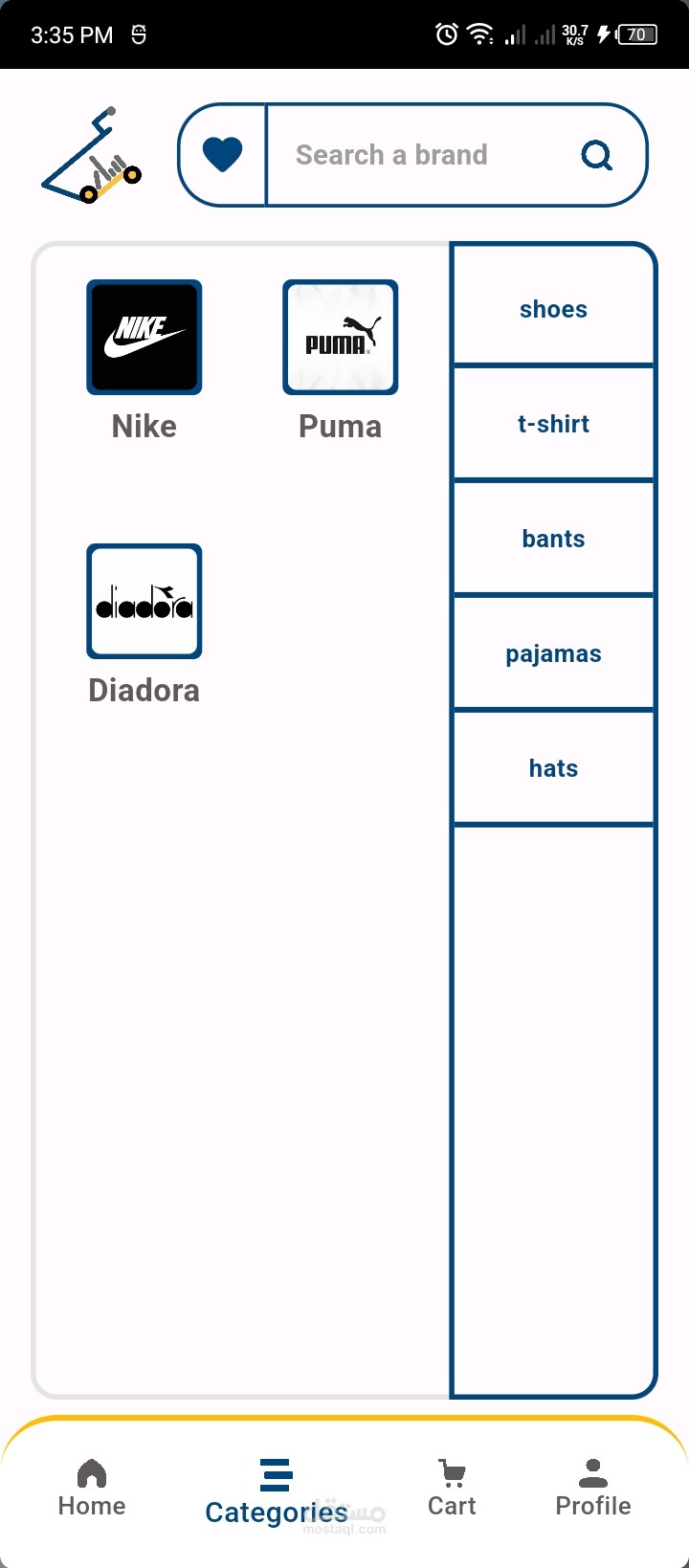689x1568 pixels.
Task: Choose the pajamas category
Action: click(x=553, y=653)
